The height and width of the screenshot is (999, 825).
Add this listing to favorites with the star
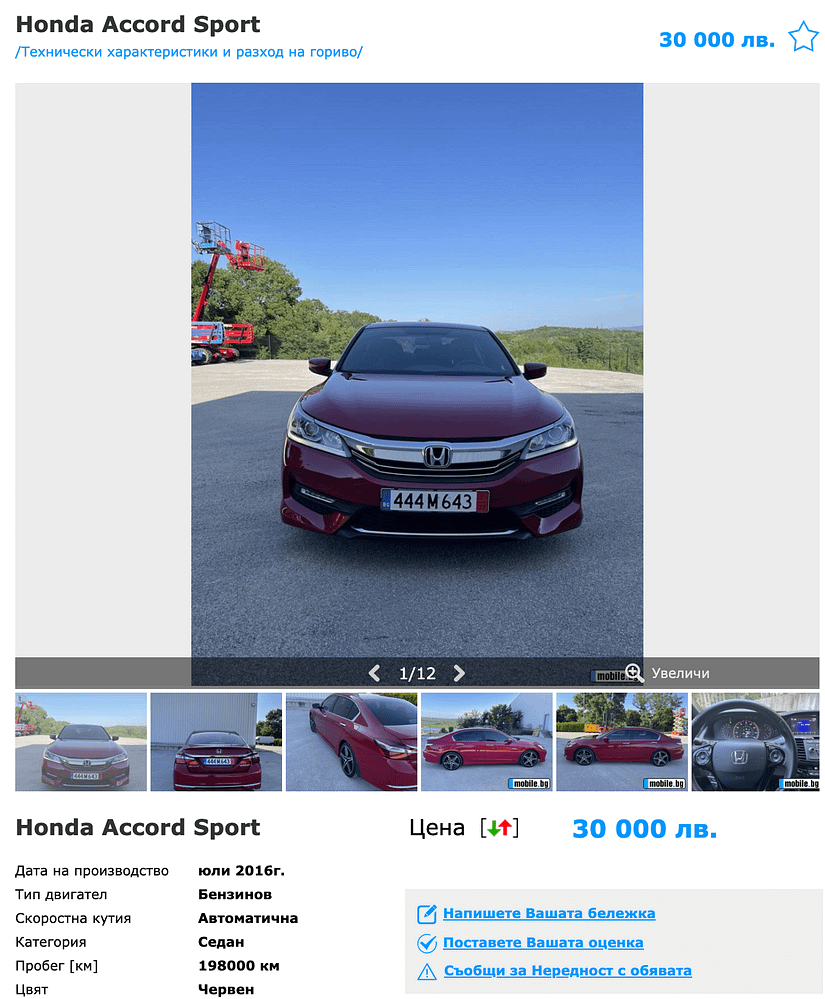[803, 38]
